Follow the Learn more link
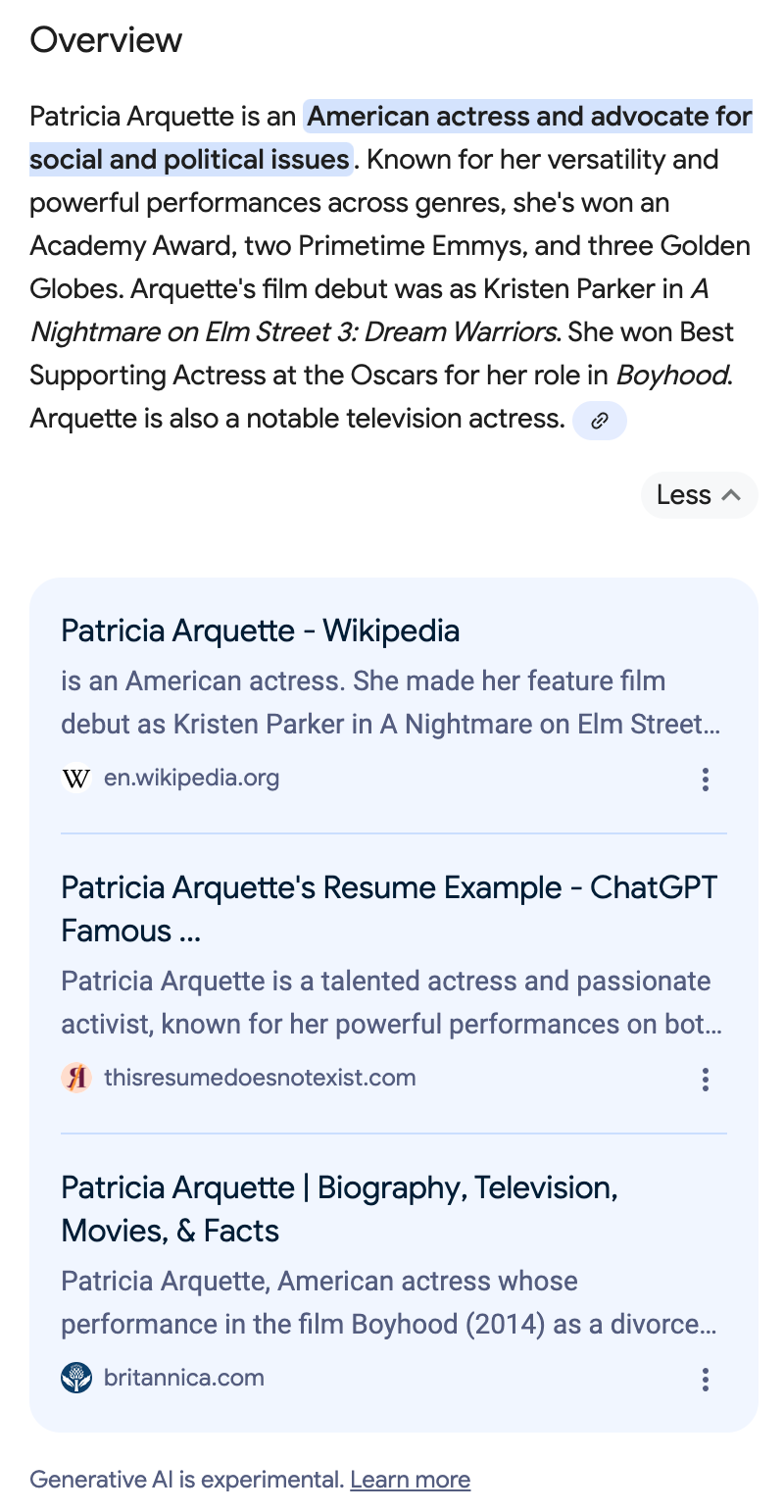The width and height of the screenshot is (784, 1512). (410, 1480)
